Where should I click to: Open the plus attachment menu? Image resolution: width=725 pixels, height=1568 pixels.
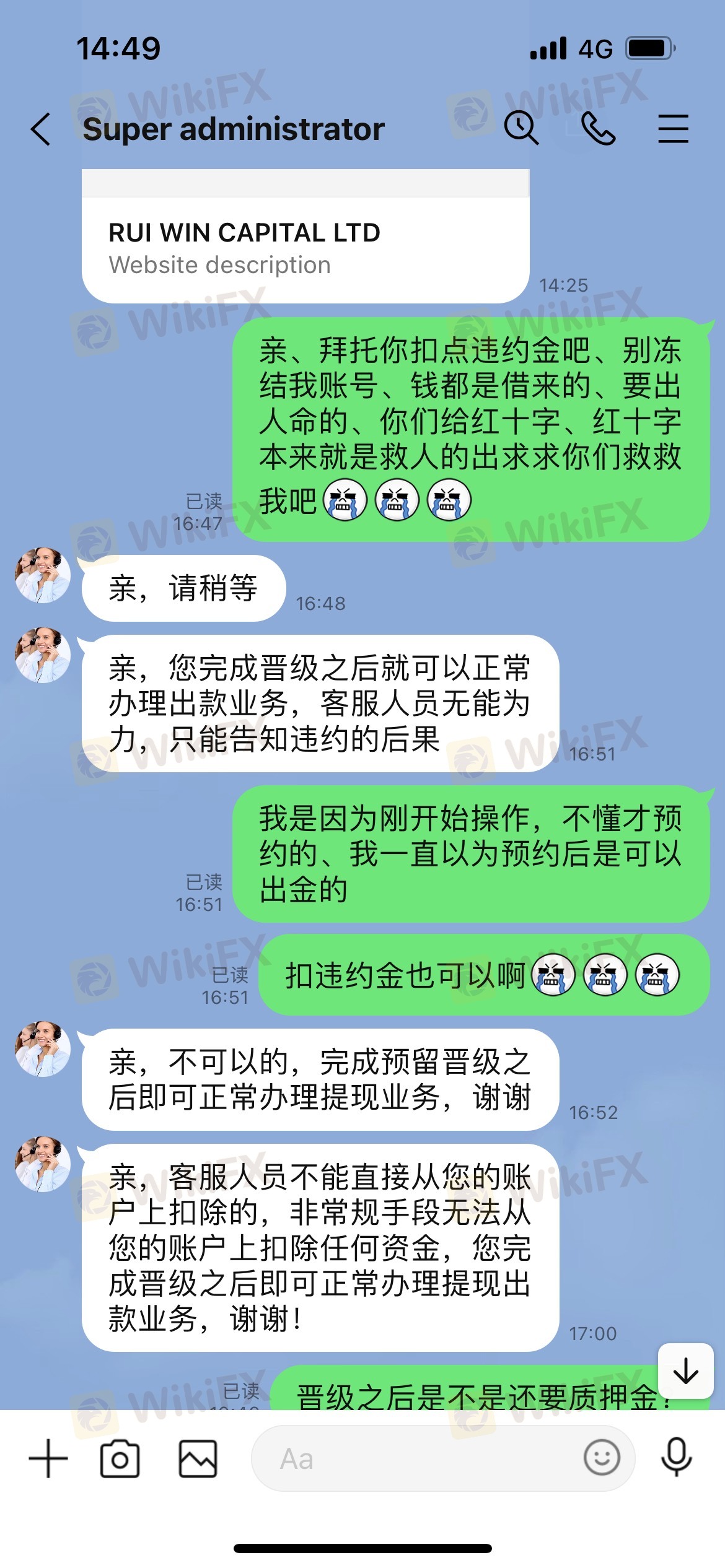[x=48, y=1458]
